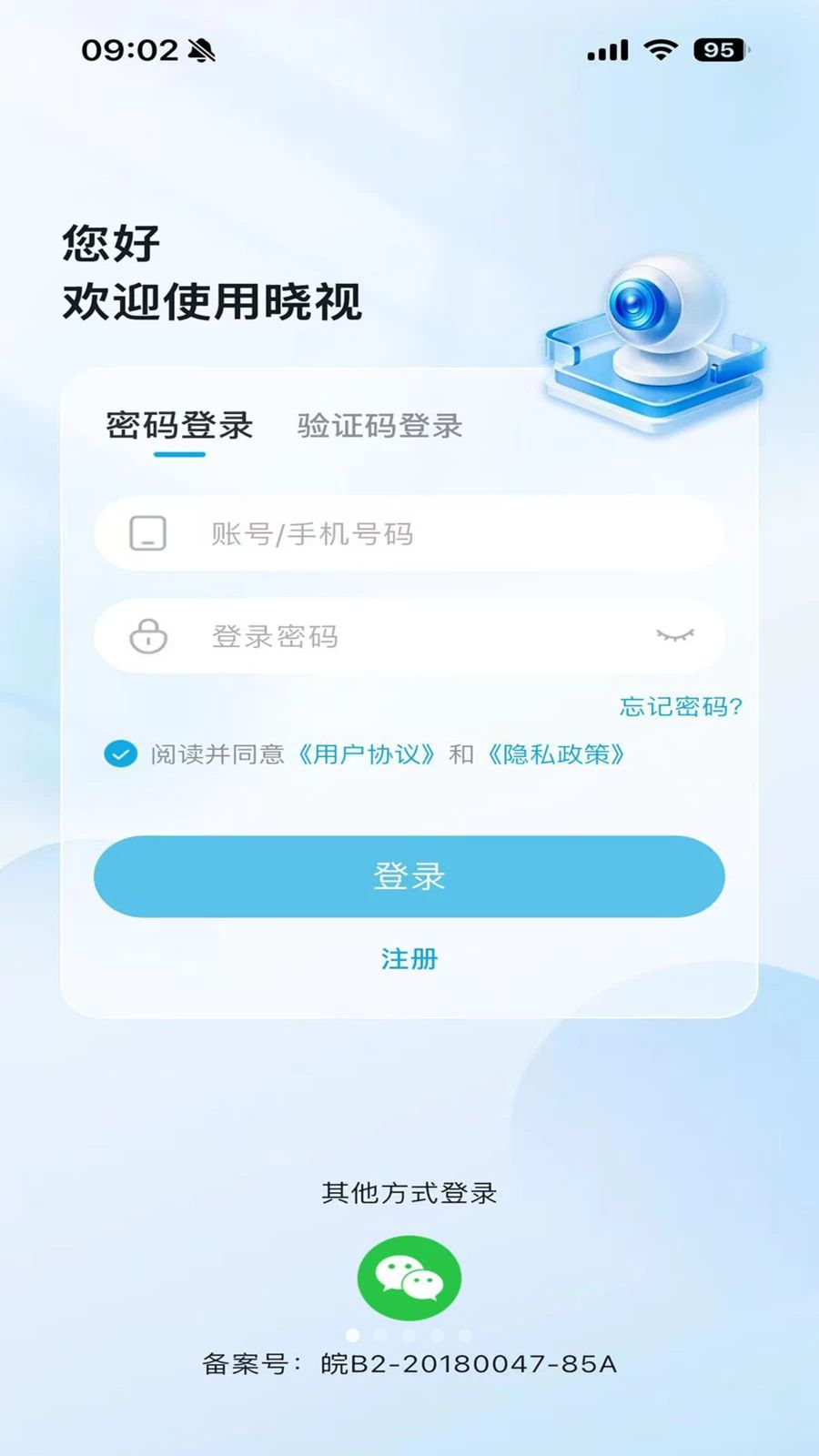Toggle password visibility eye icon

coord(675,635)
